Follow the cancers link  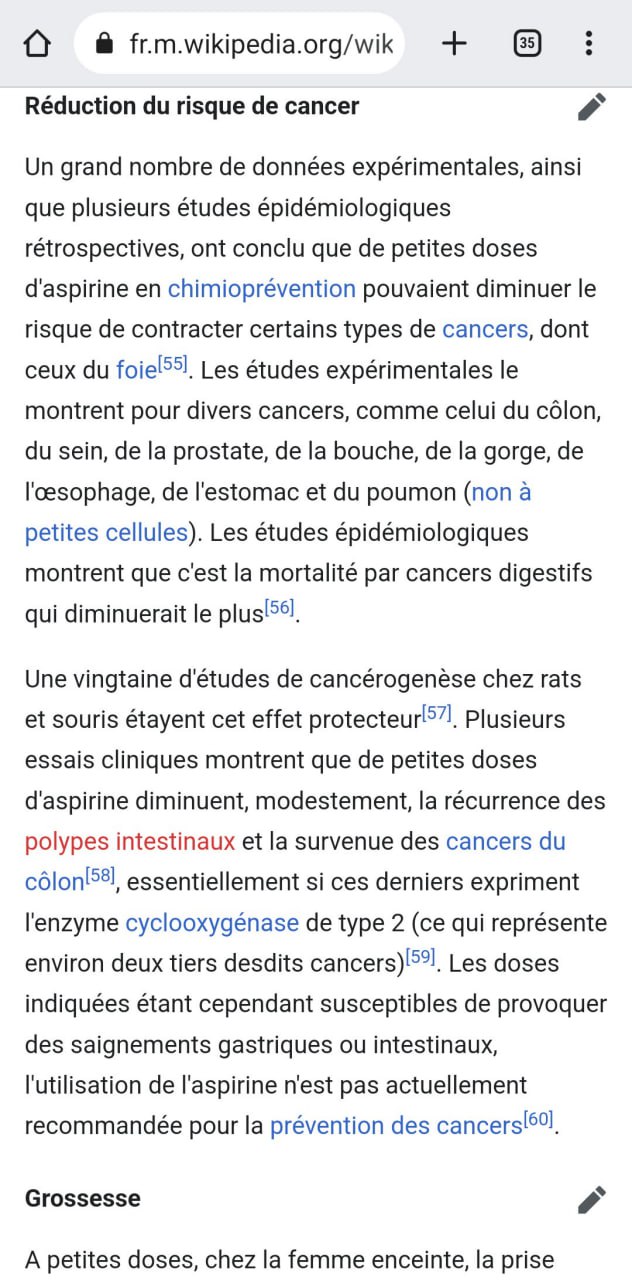(485, 329)
